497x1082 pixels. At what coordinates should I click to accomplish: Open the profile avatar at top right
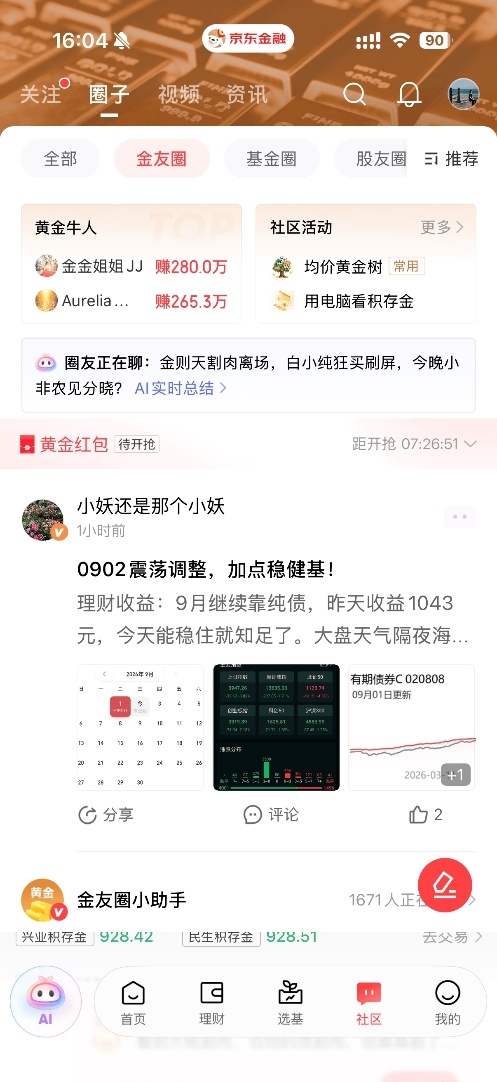463,94
